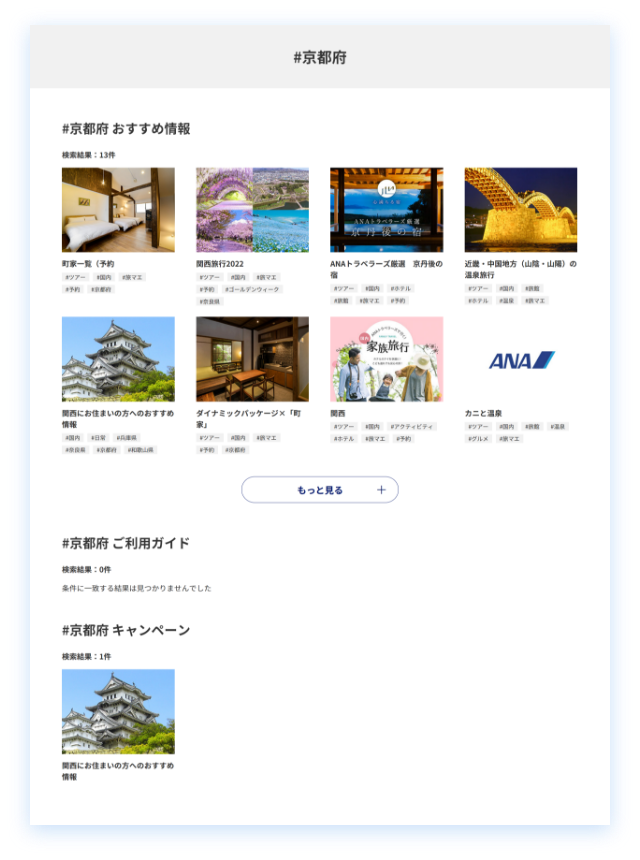The width and height of the screenshot is (640, 860).
Task: Open the 関西旅行2022 card
Action: pyautogui.click(x=252, y=210)
